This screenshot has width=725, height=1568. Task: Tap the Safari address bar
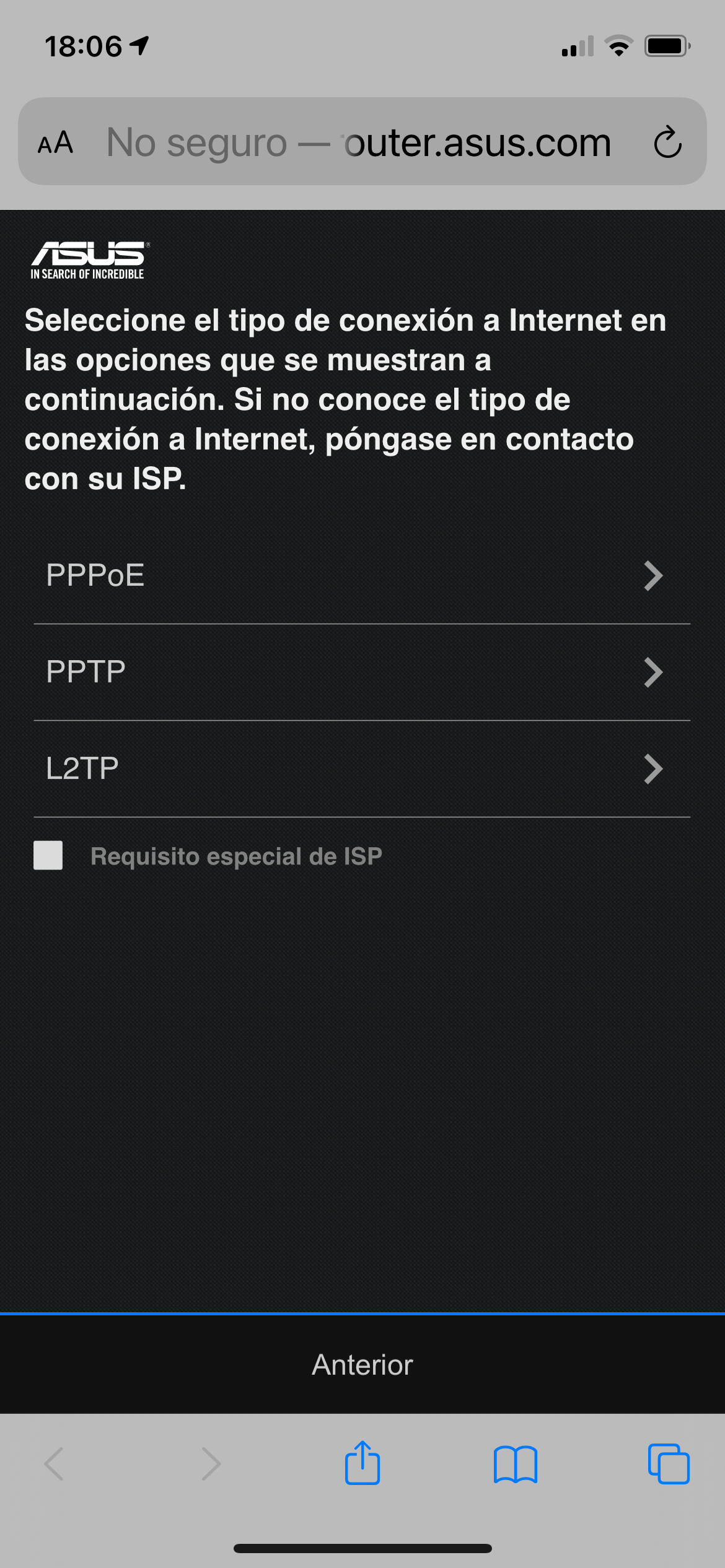click(x=362, y=141)
